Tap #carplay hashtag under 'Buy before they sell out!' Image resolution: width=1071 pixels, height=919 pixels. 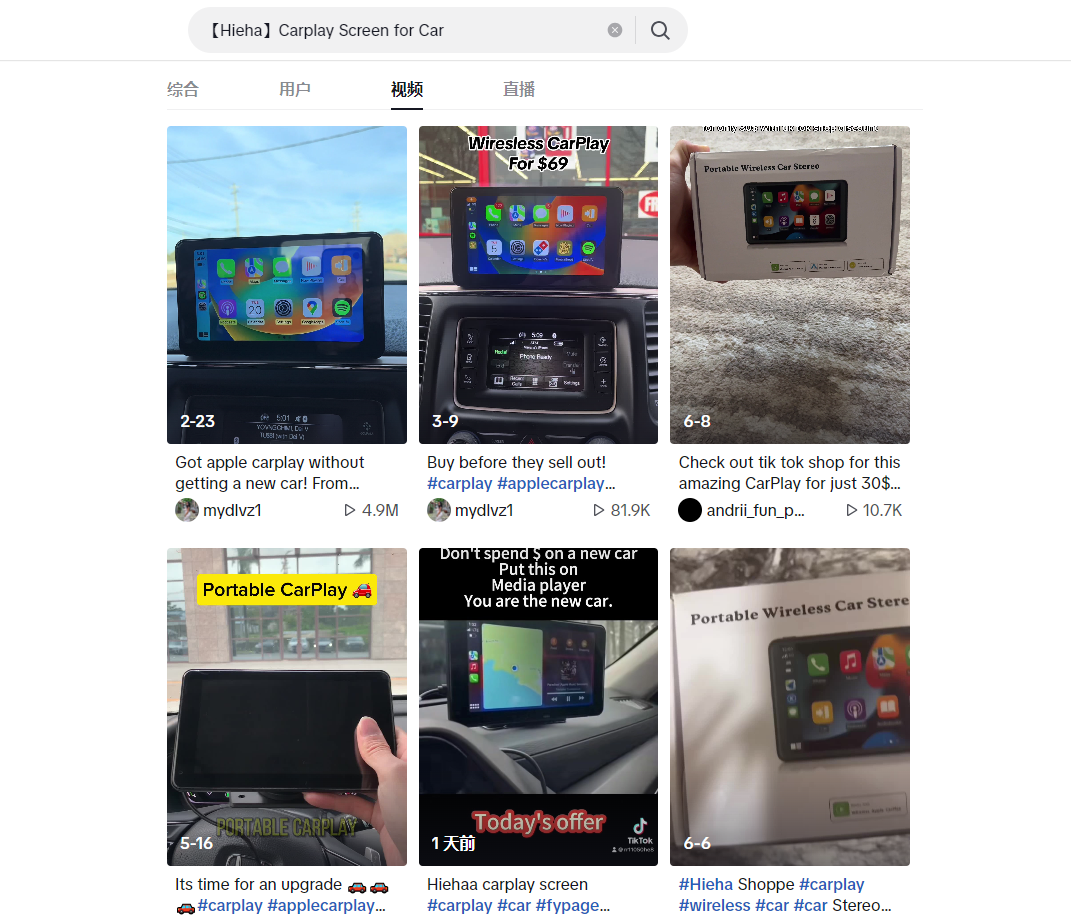[x=460, y=484]
